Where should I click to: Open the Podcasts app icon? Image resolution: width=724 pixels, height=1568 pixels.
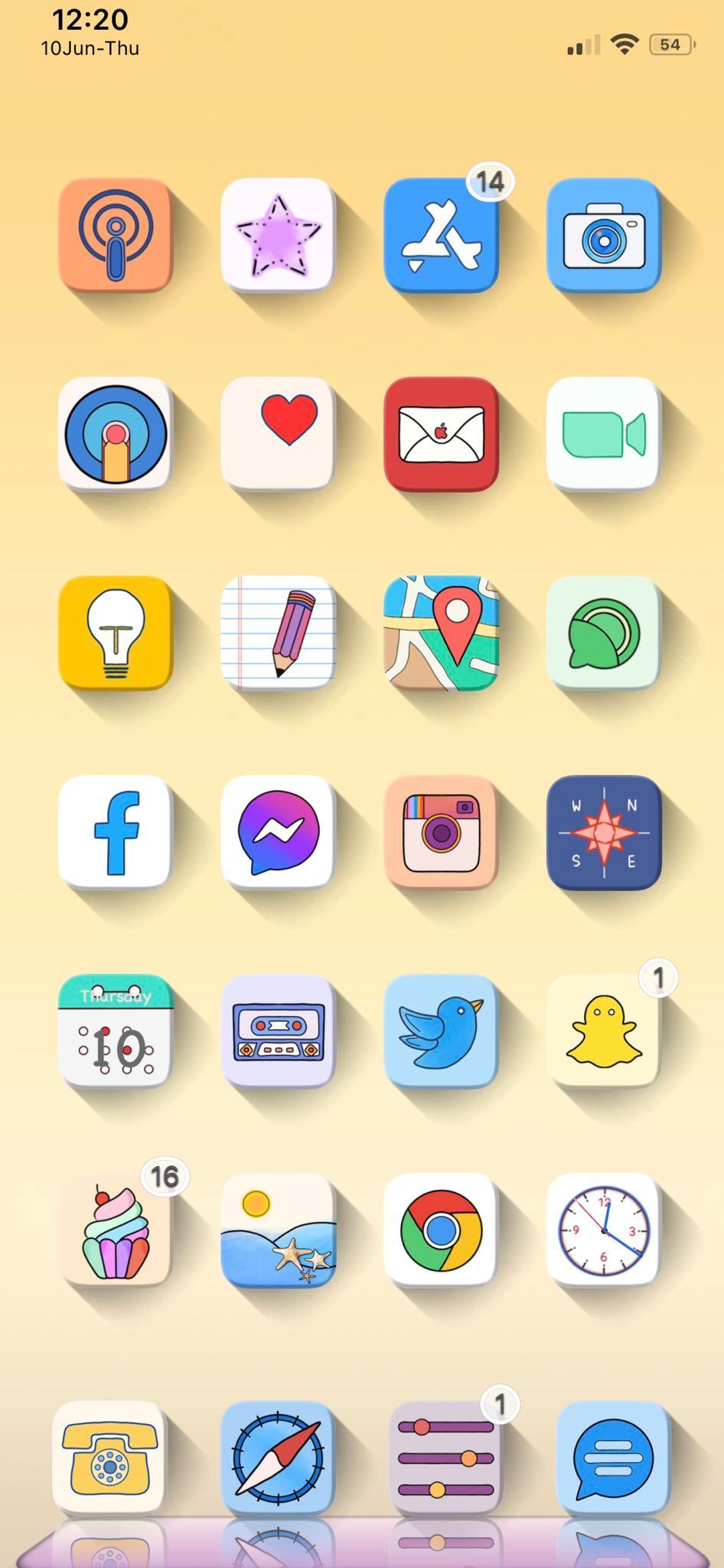pyautogui.click(x=116, y=235)
